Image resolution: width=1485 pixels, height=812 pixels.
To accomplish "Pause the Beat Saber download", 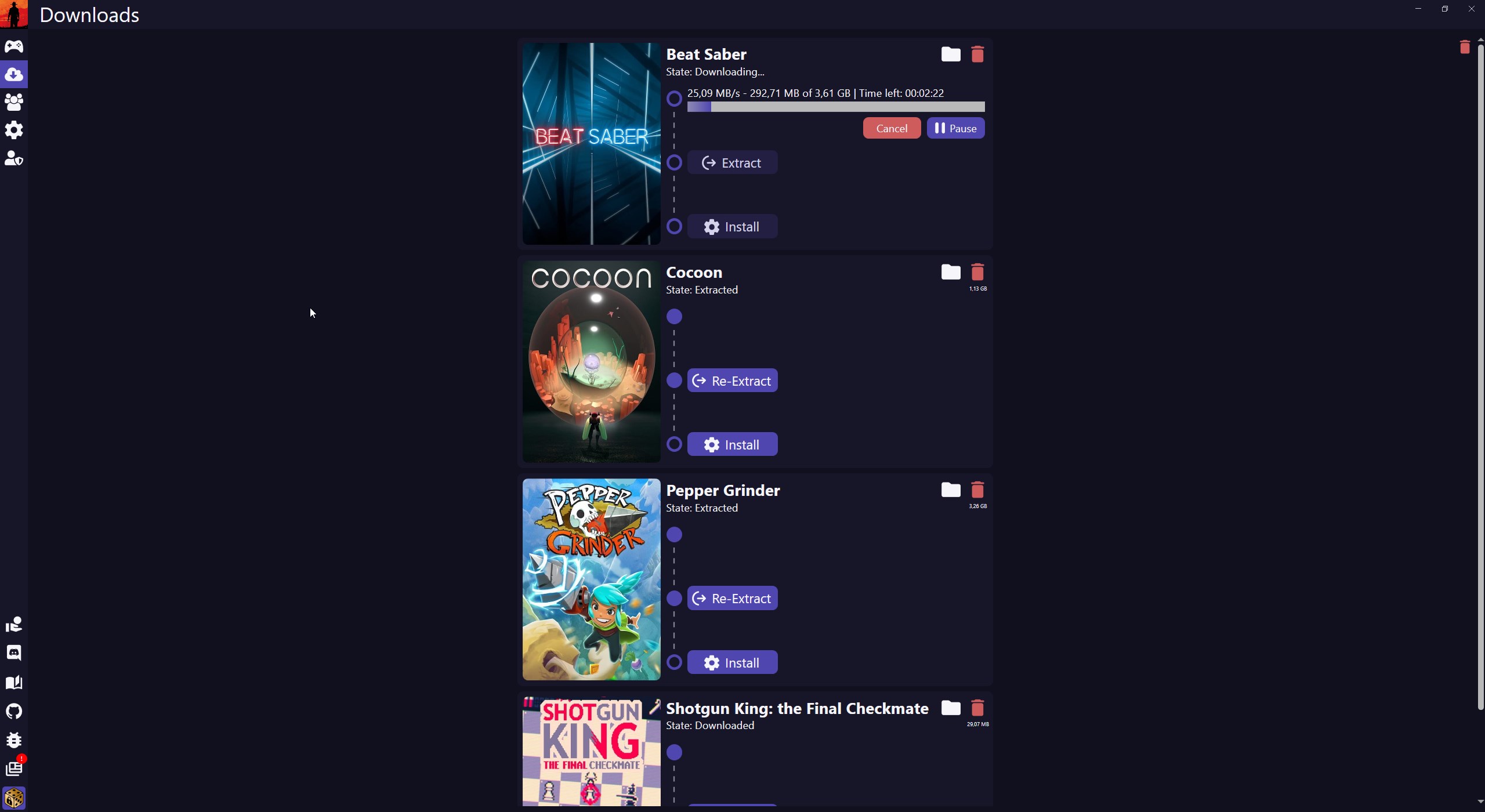I will tap(955, 128).
